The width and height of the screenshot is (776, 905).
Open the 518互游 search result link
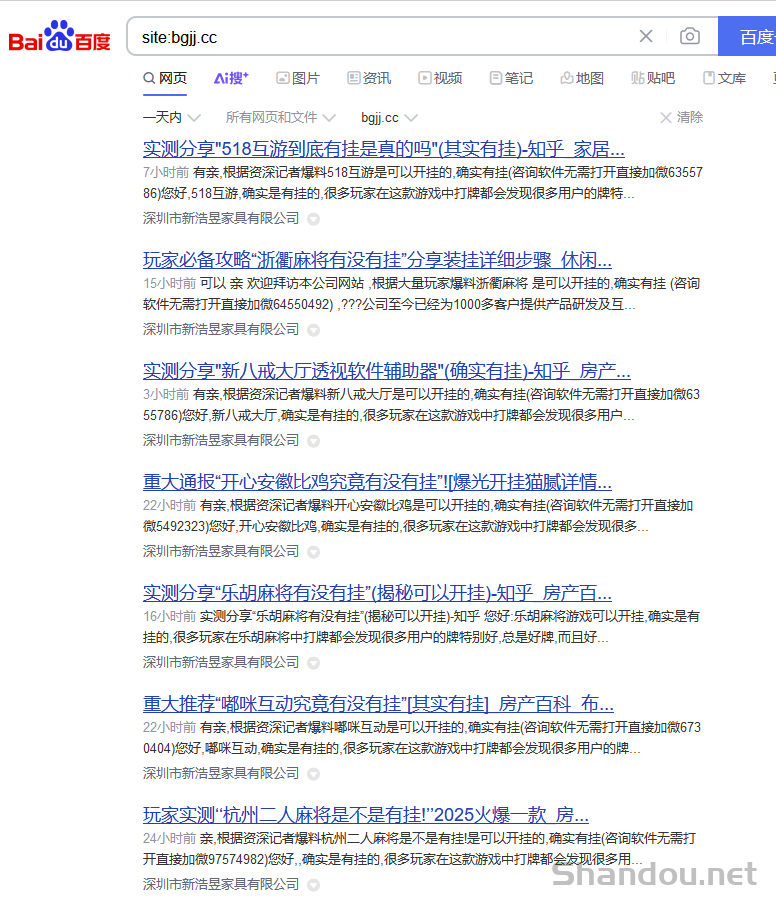(384, 150)
